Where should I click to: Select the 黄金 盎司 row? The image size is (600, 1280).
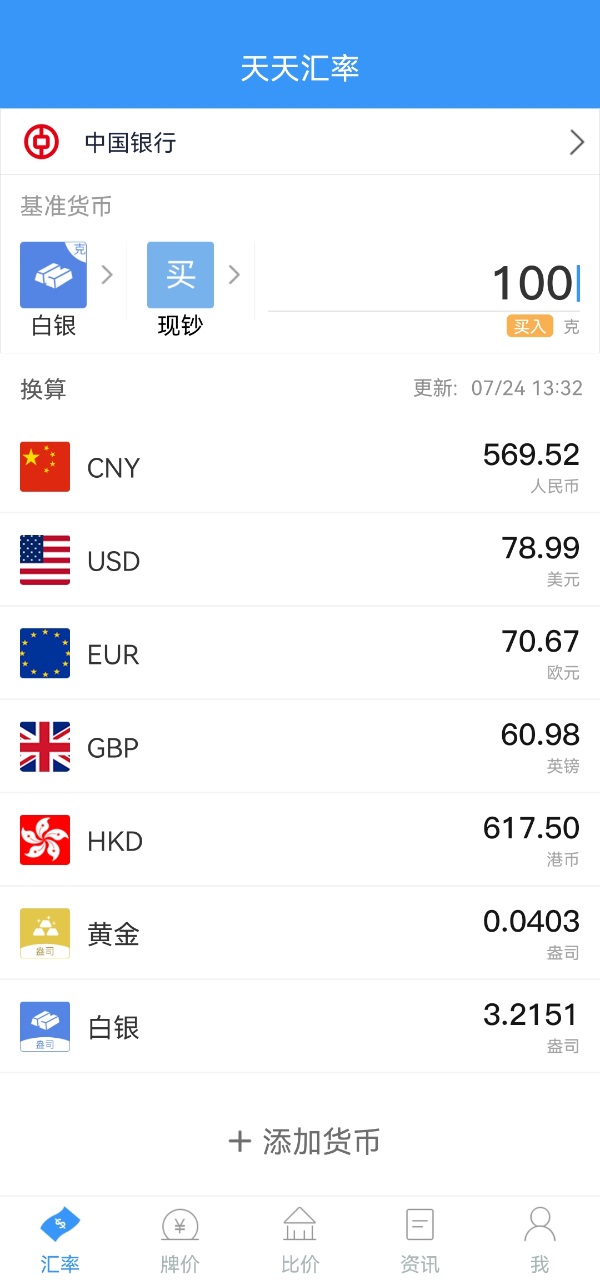coord(300,934)
